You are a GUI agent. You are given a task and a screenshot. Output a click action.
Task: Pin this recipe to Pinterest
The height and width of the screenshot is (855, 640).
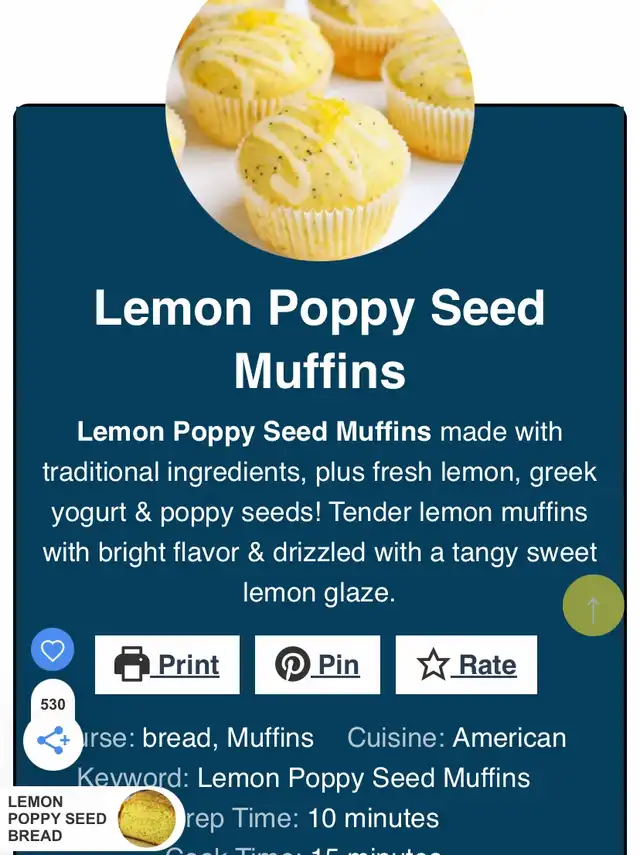coord(317,665)
